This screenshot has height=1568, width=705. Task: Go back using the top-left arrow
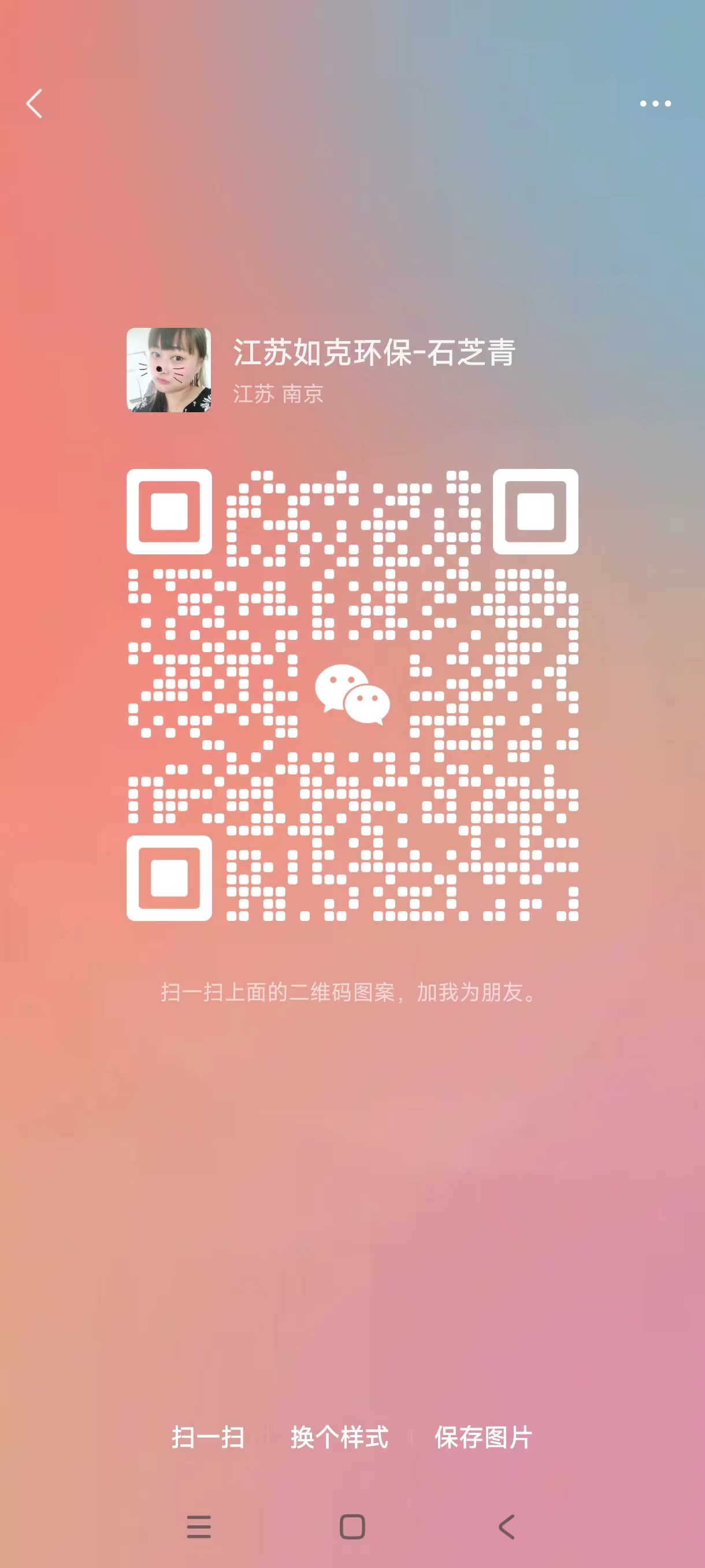click(x=35, y=103)
